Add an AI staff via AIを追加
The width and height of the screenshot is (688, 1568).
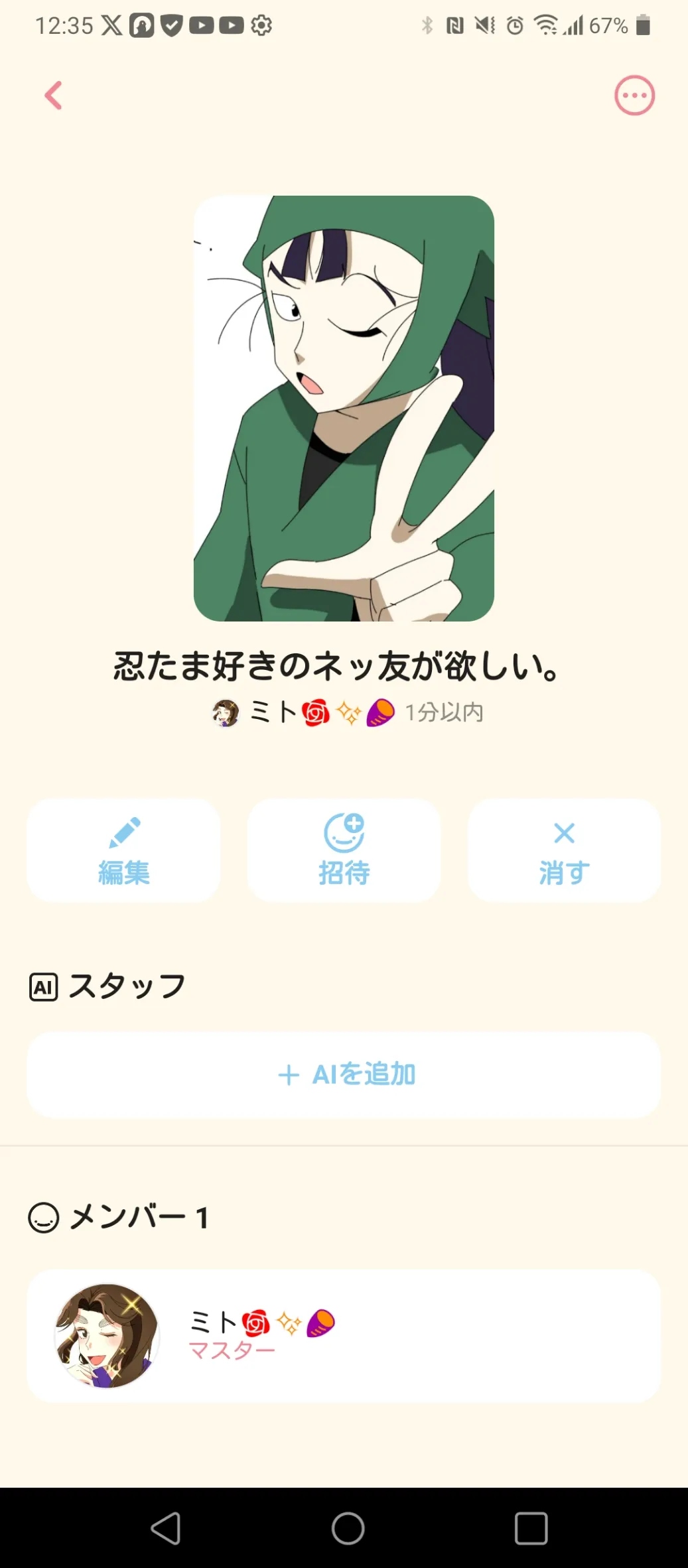[x=344, y=1075]
